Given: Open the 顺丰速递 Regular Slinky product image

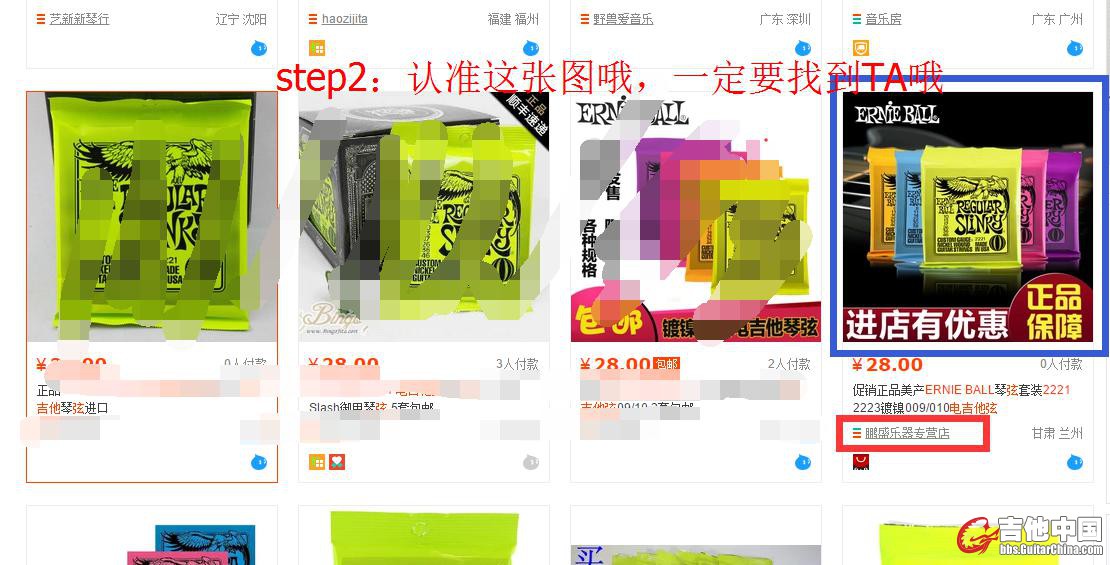Looking at the screenshot, I should pyautogui.click(x=423, y=217).
